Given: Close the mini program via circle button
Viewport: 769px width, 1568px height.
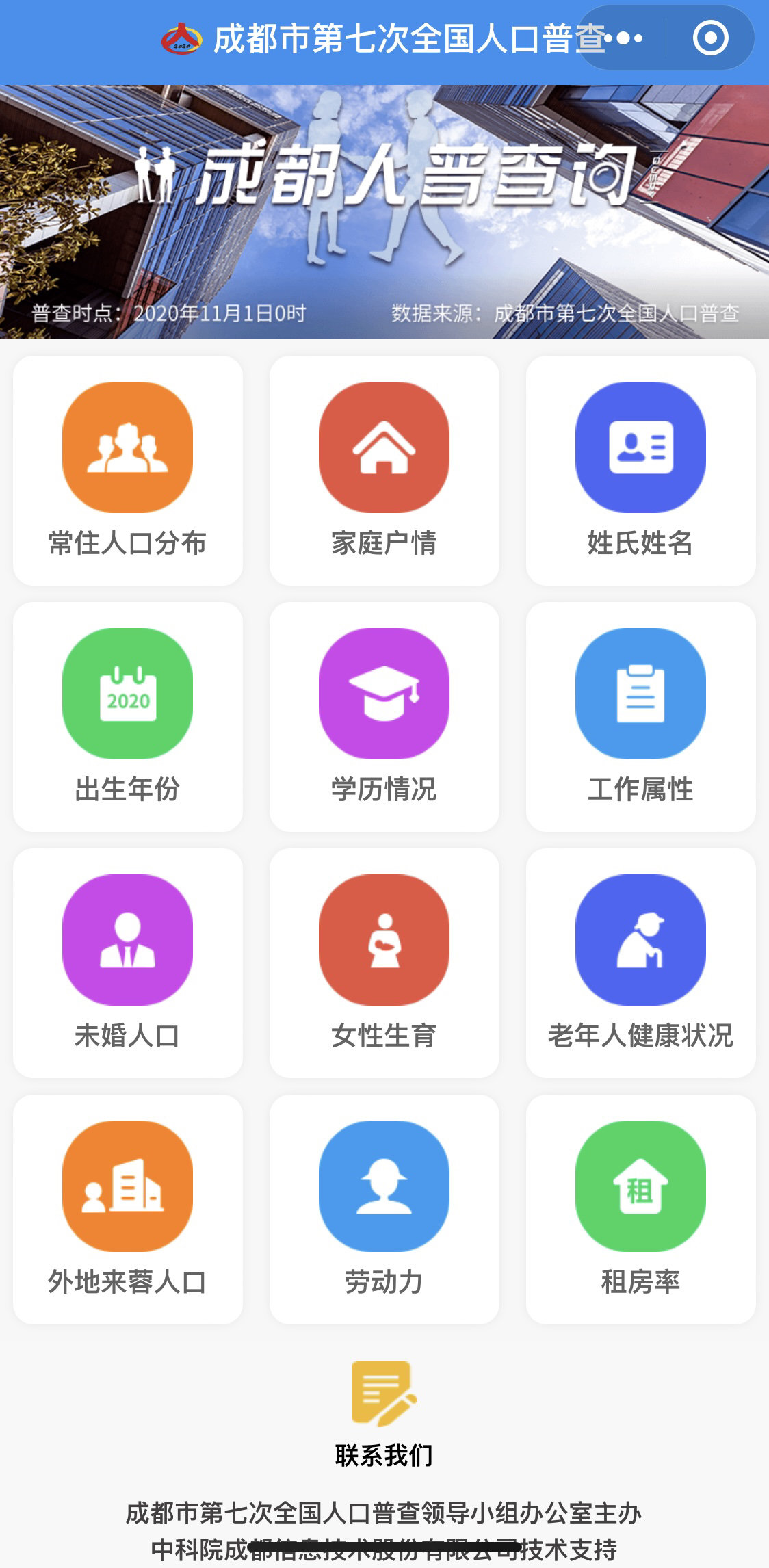Looking at the screenshot, I should [x=710, y=38].
